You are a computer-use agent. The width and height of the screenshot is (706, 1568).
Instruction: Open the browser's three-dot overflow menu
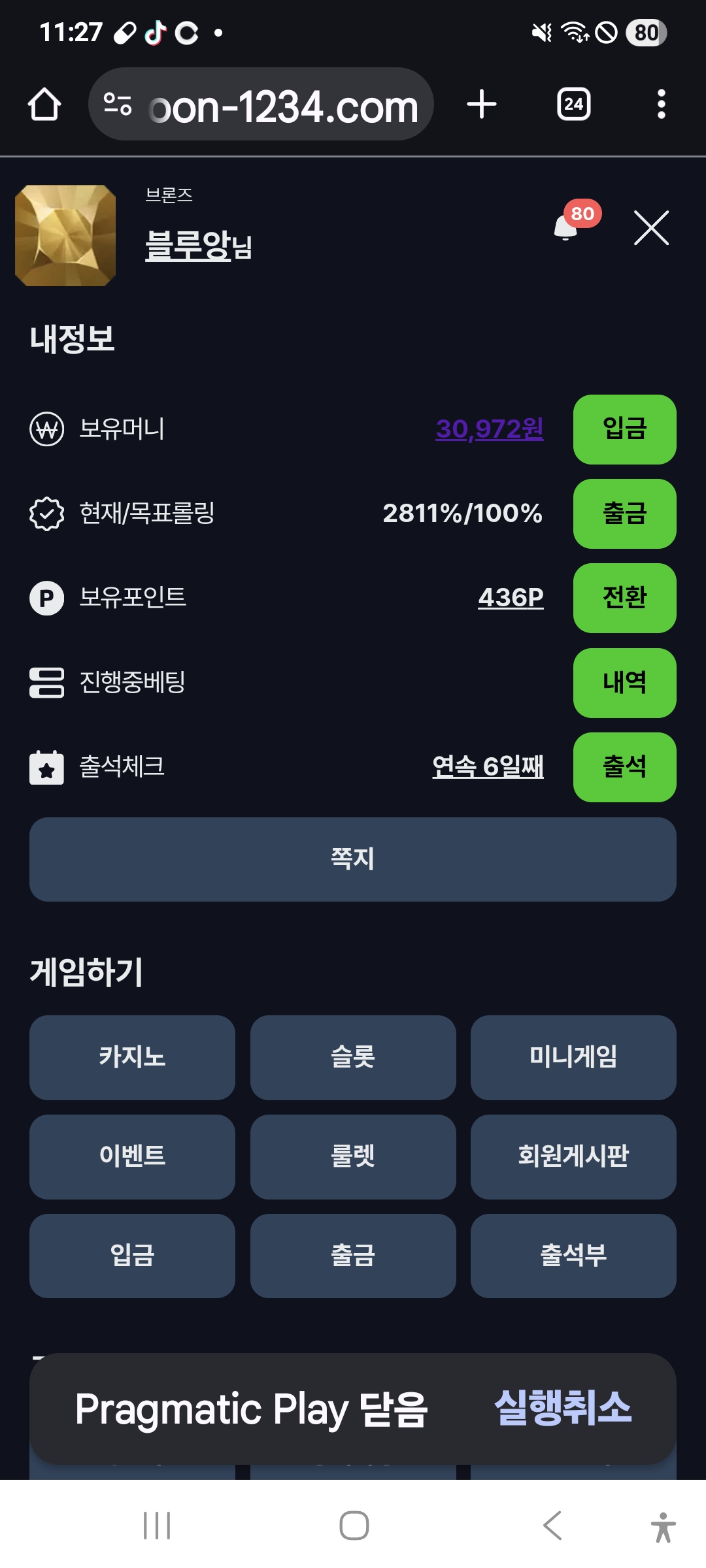coord(661,105)
